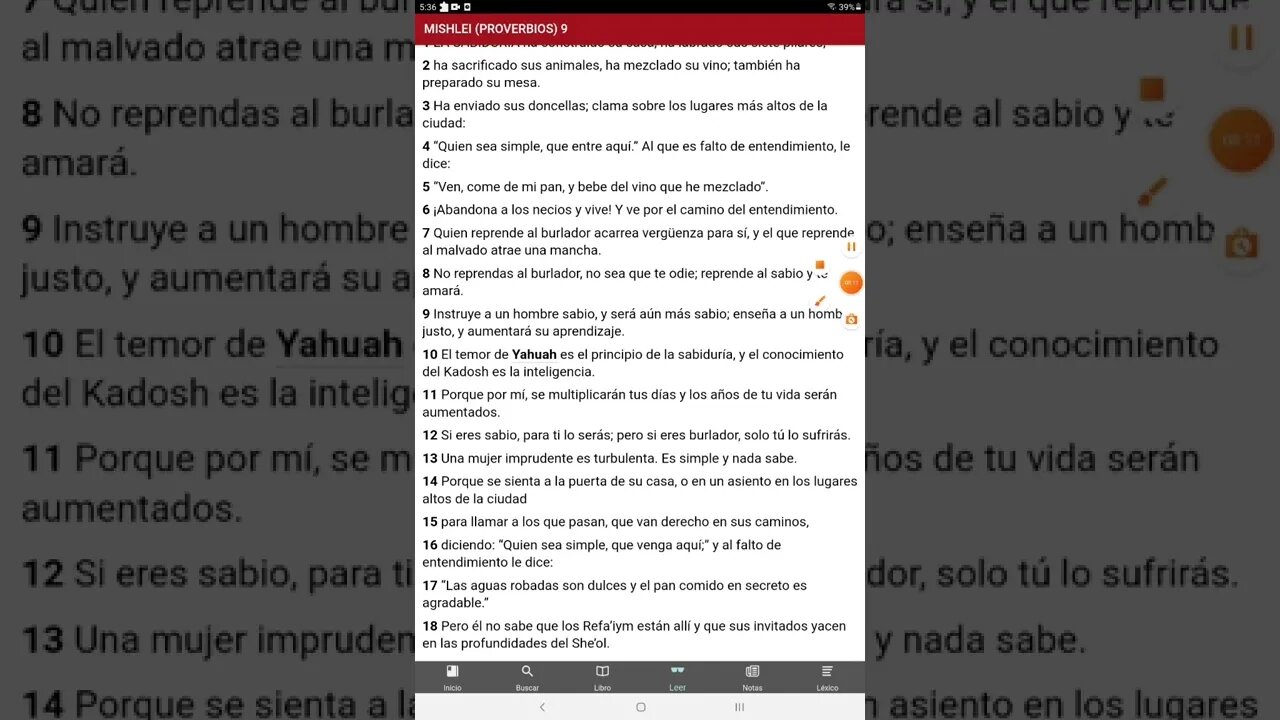Go to the Inicio tab

[452, 677]
